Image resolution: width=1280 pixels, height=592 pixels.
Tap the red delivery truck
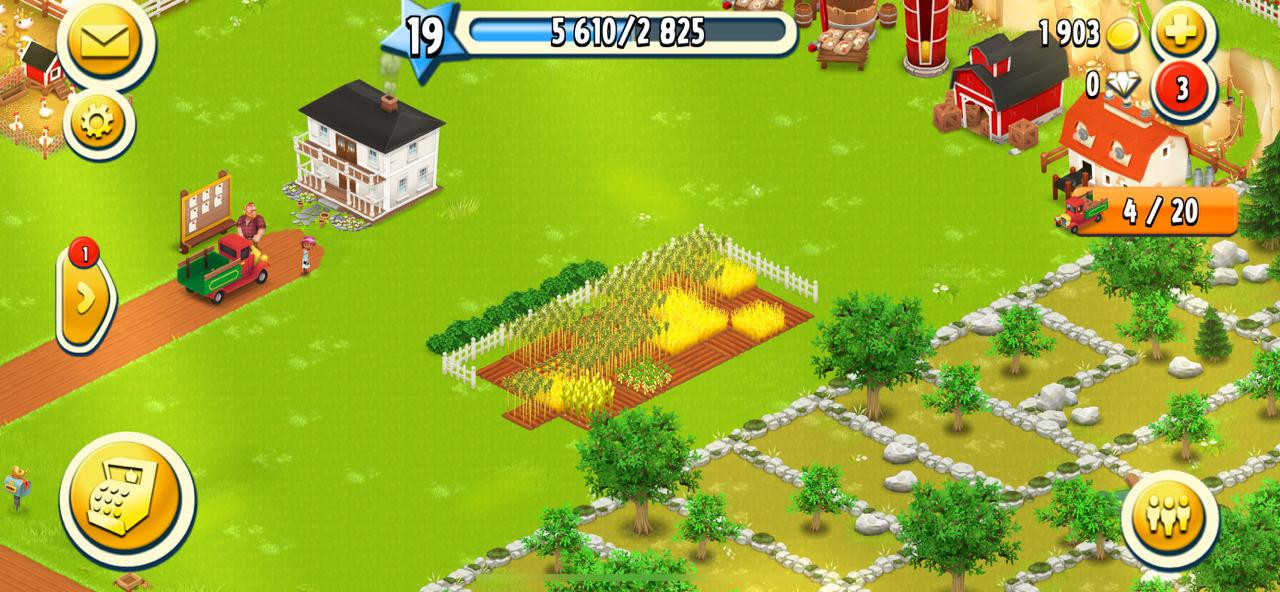pyautogui.click(x=224, y=267)
